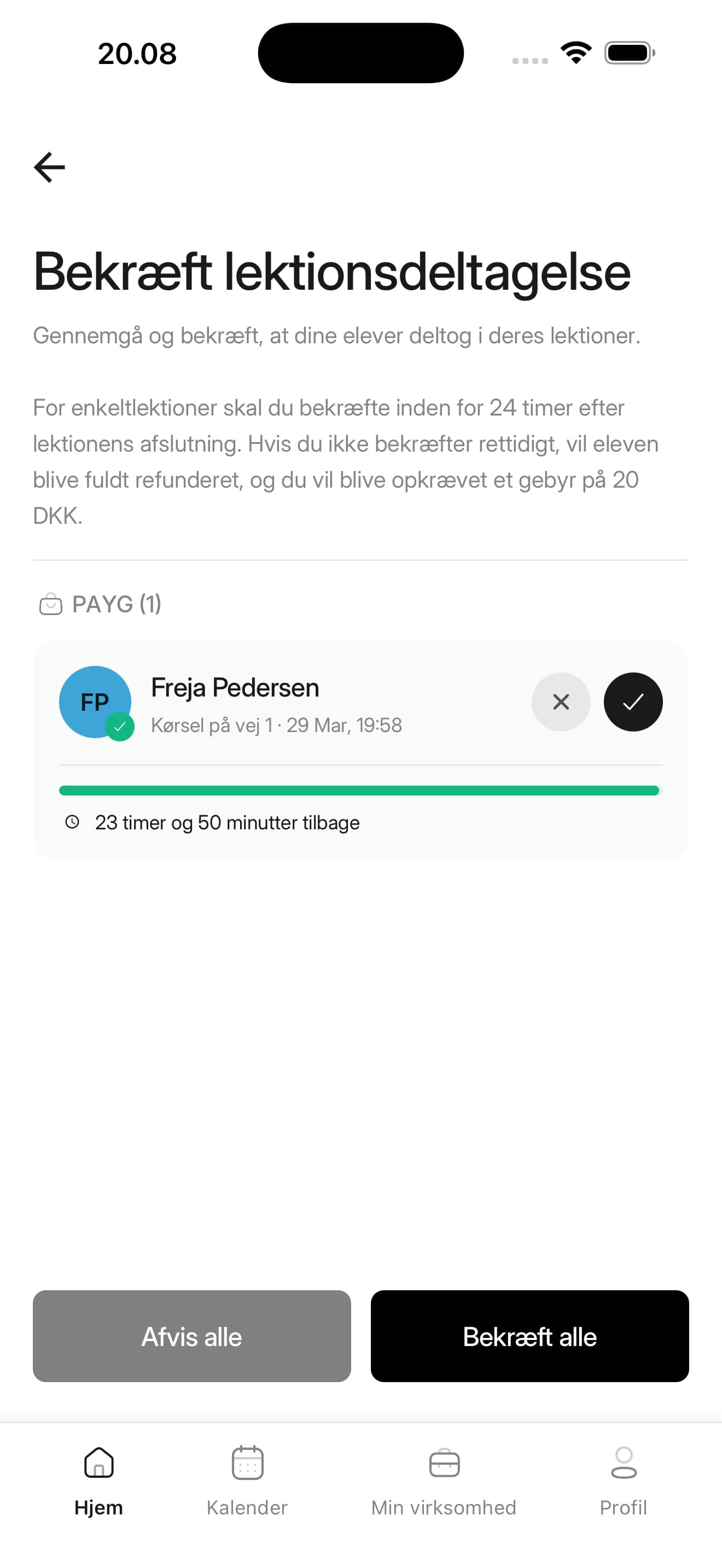Screen dimensions: 722x1568
Task: Click the PAYG shopping bag icon
Action: pos(51,603)
